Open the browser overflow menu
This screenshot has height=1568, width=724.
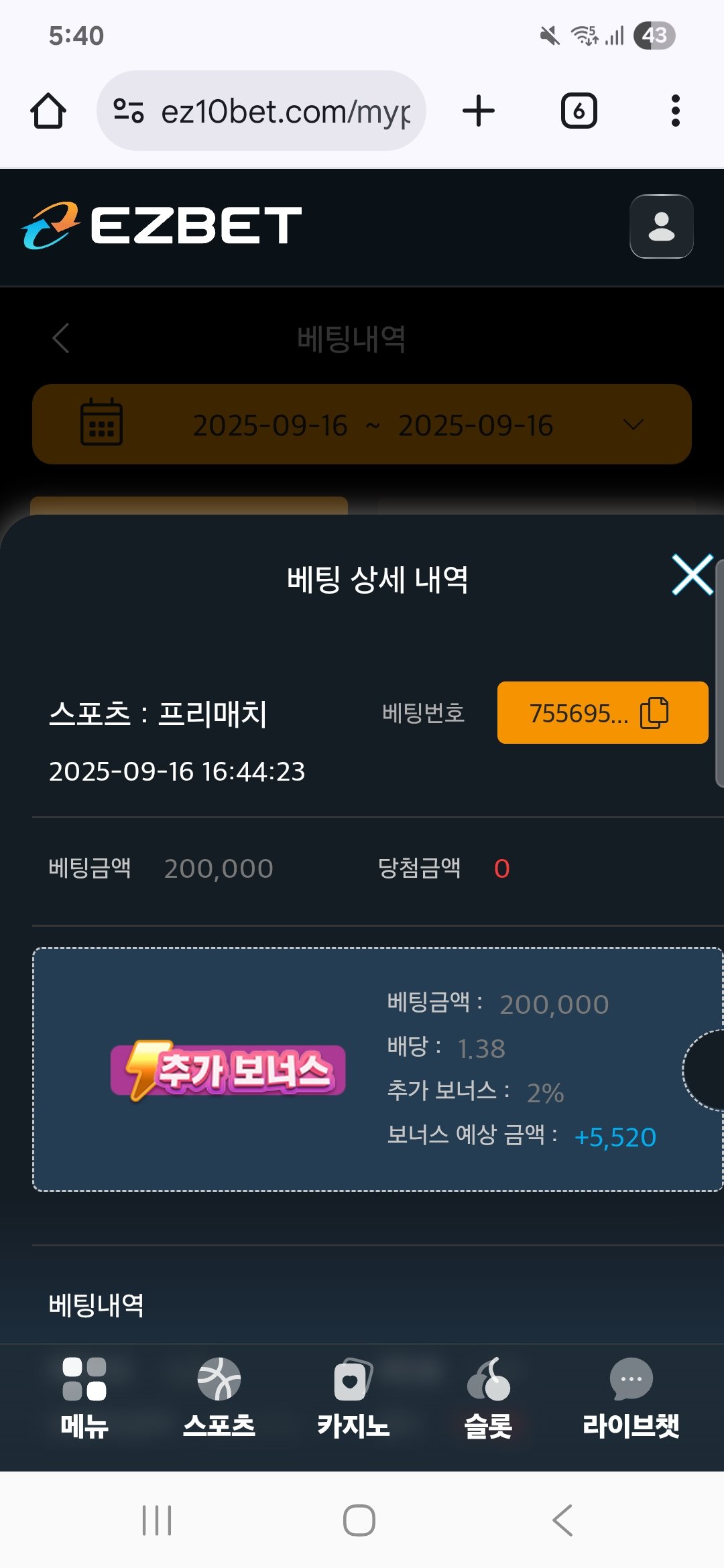(x=675, y=111)
